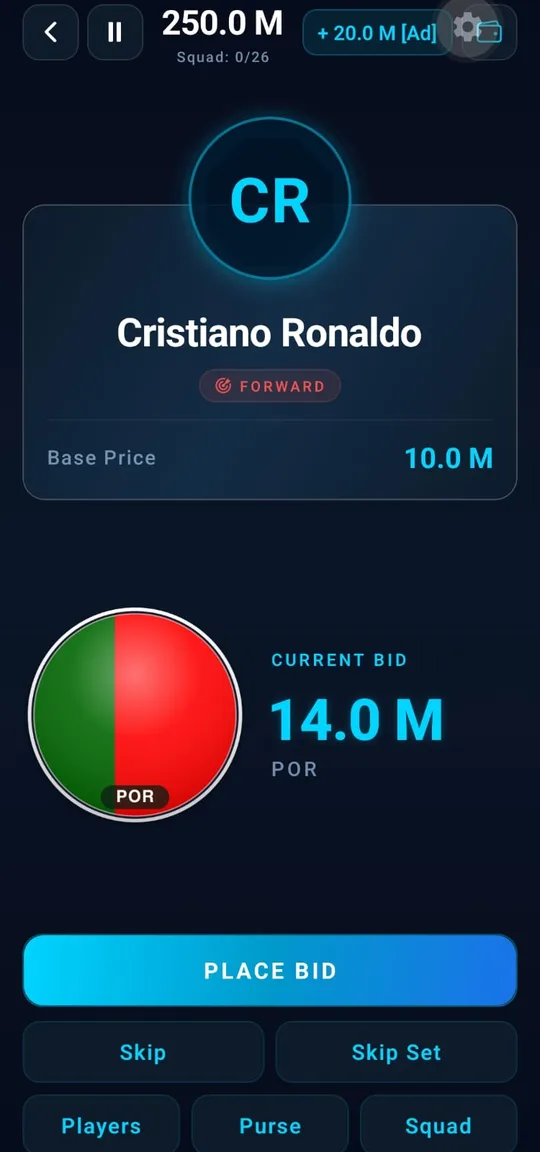The height and width of the screenshot is (1152, 540).
Task: Claim +20.0 M by watching an ad
Action: [377, 33]
